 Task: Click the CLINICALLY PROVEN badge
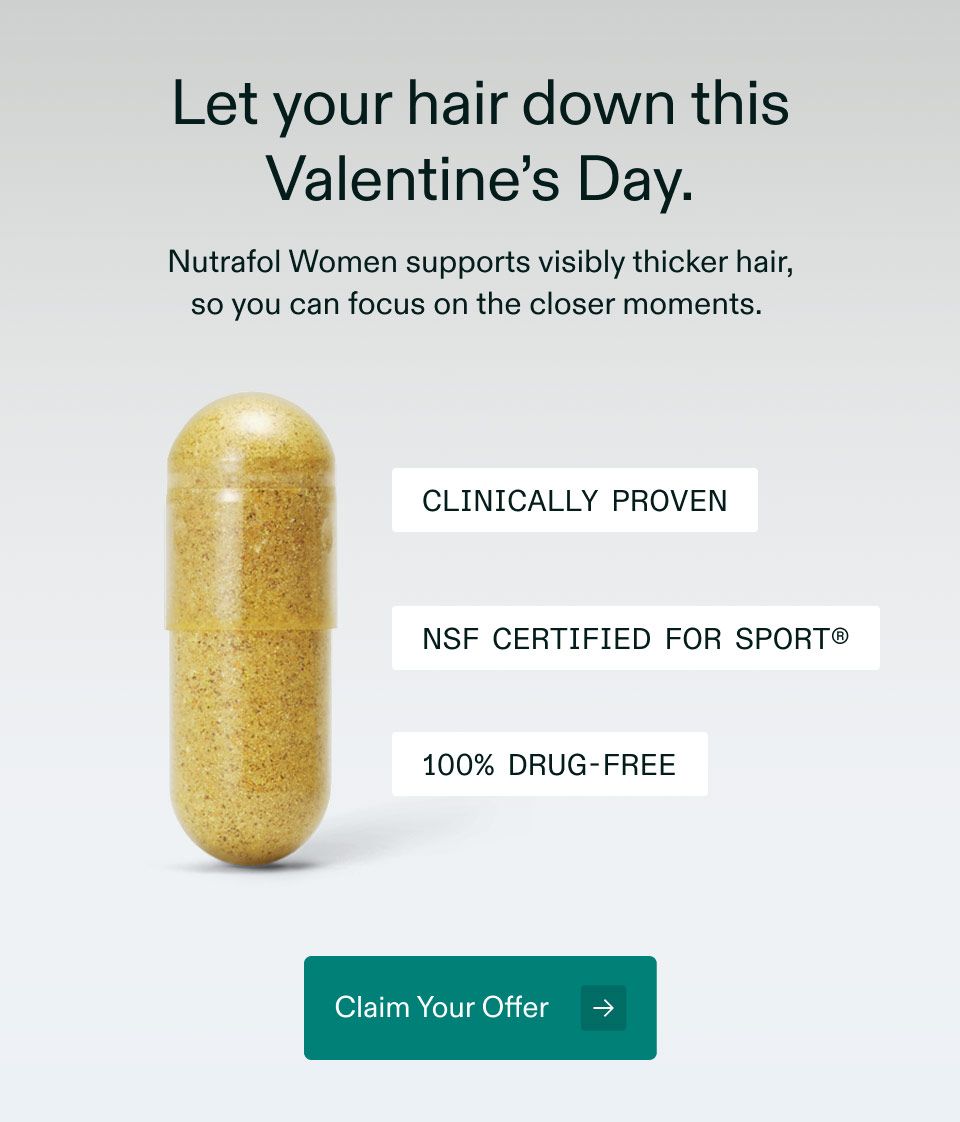(575, 500)
